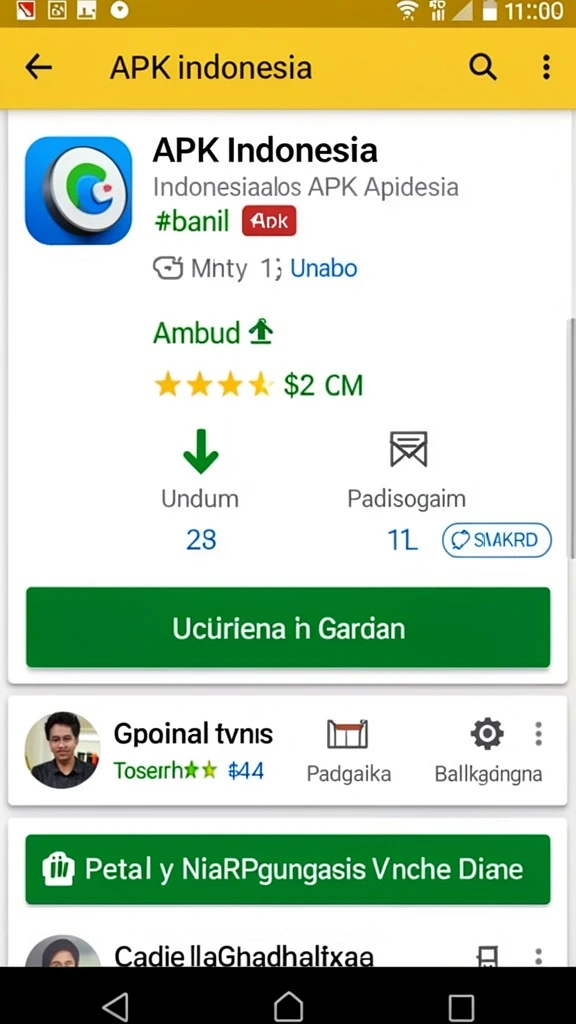Tap the green Ucüriena h Gardan button

click(288, 628)
